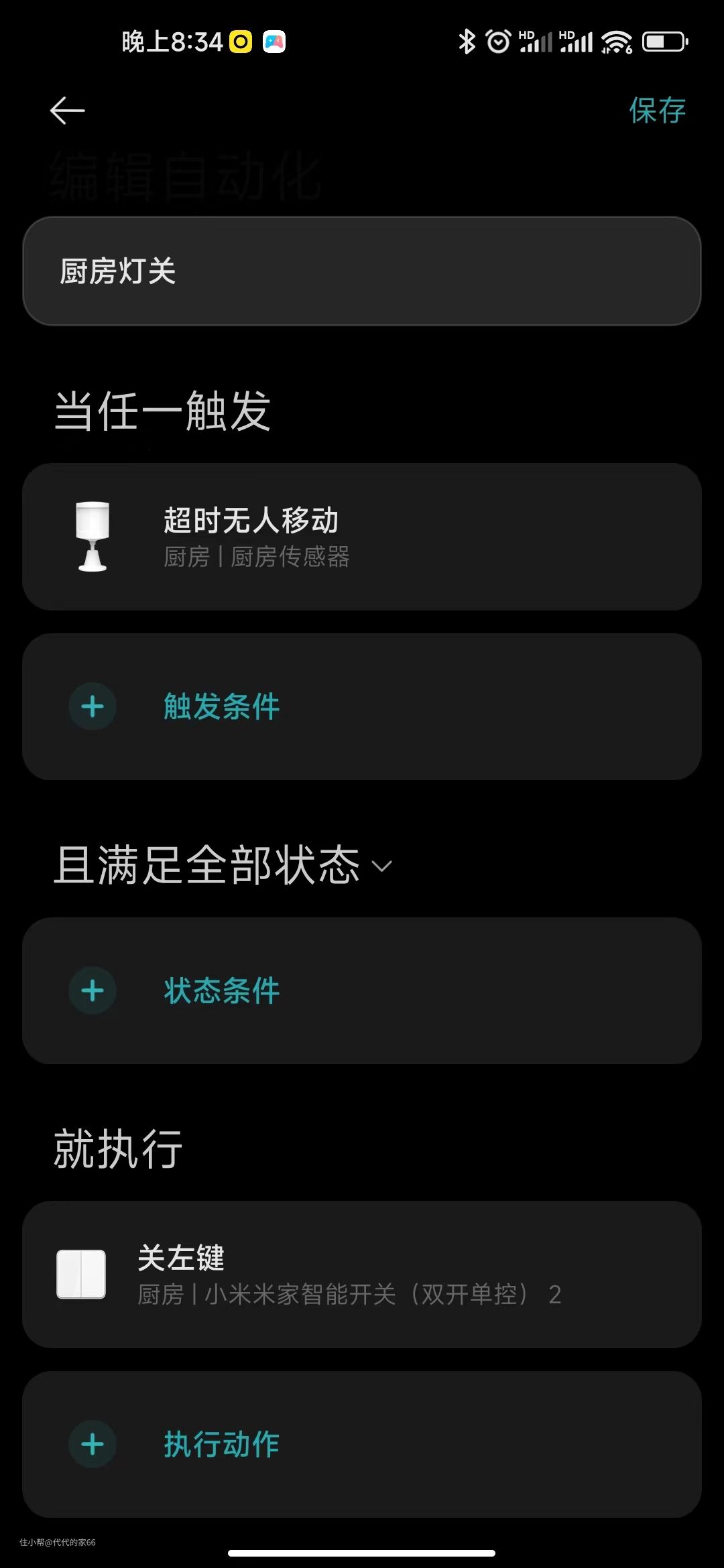Screen dimensions: 724x1568
Task: Add a new 执行动作
Action: point(362,1444)
